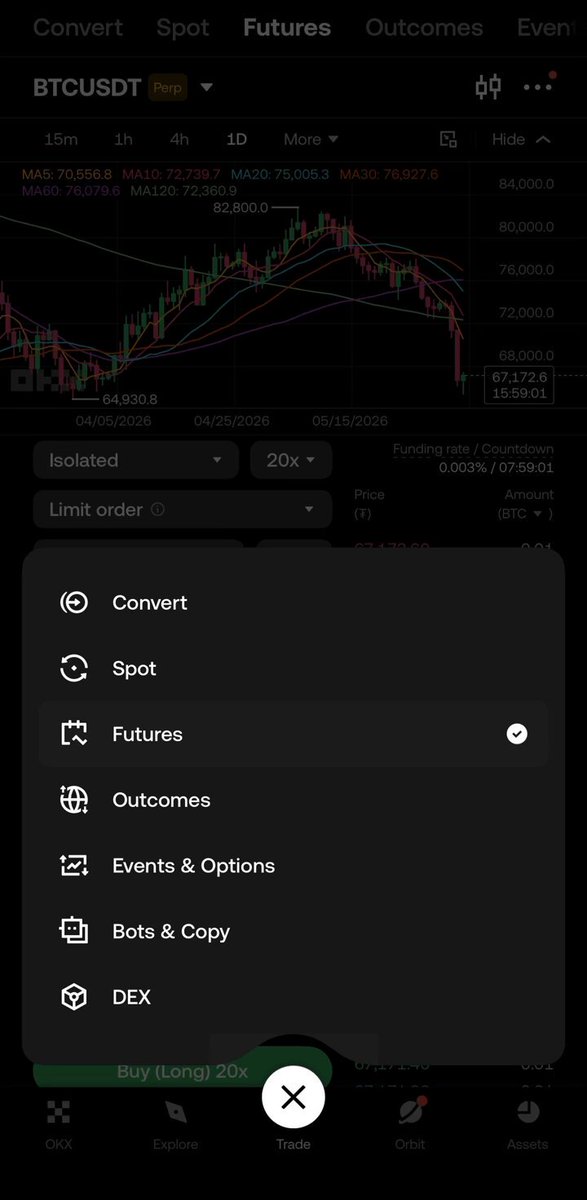Close the trade menu with X button
The height and width of the screenshot is (1200, 587).
point(293,1098)
